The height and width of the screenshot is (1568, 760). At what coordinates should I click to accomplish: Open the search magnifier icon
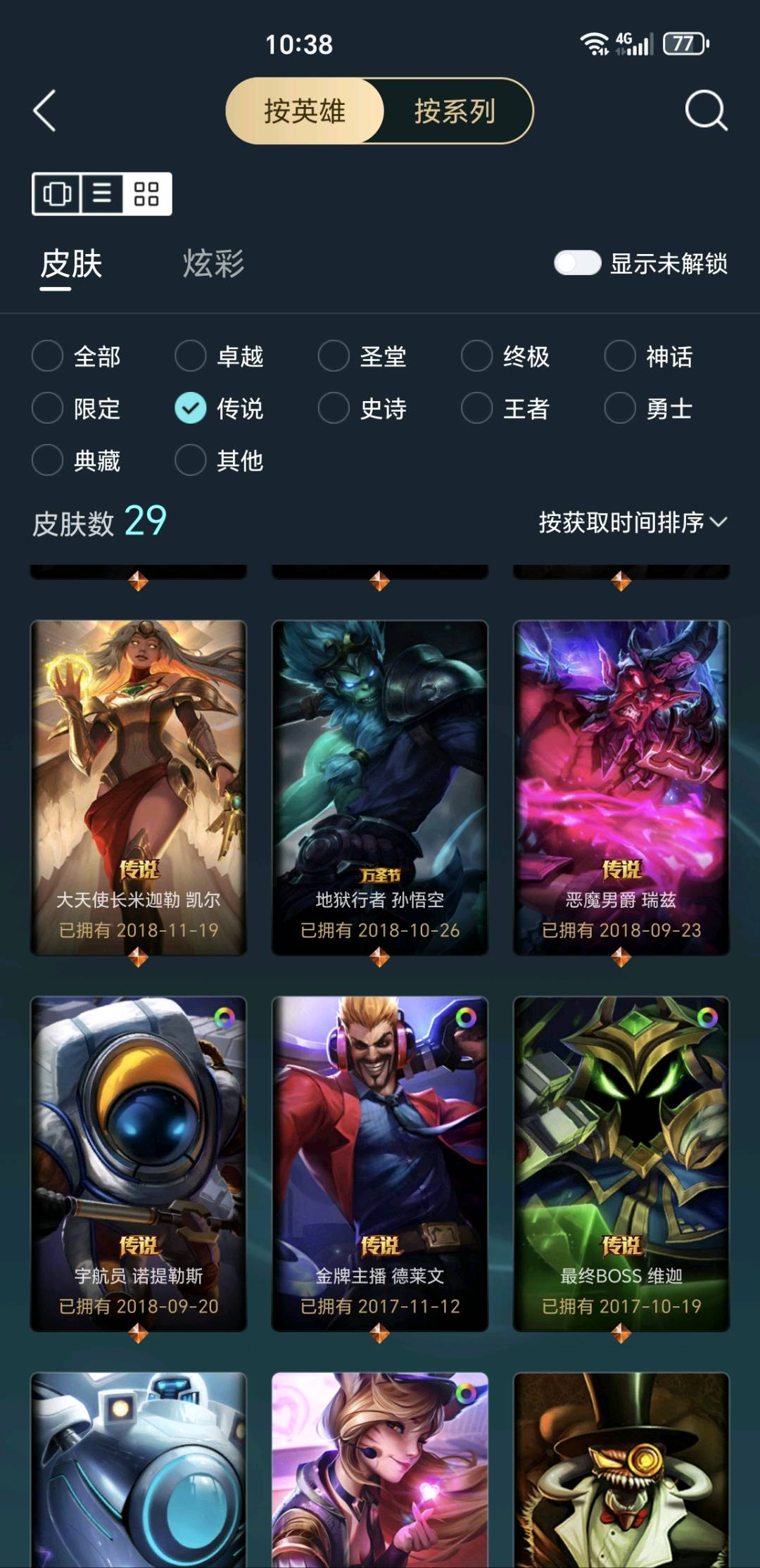point(706,111)
